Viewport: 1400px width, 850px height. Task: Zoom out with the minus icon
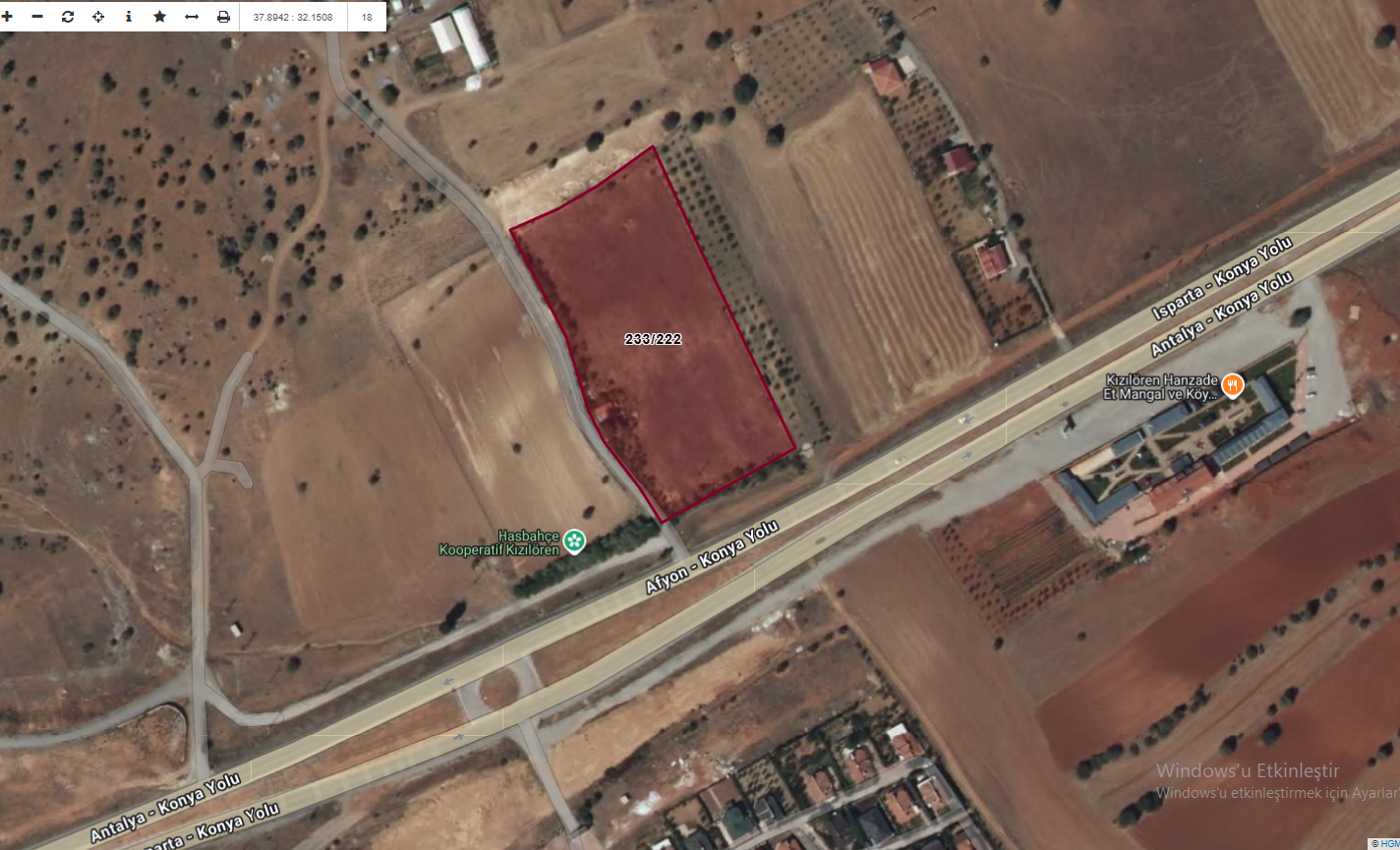37,17
